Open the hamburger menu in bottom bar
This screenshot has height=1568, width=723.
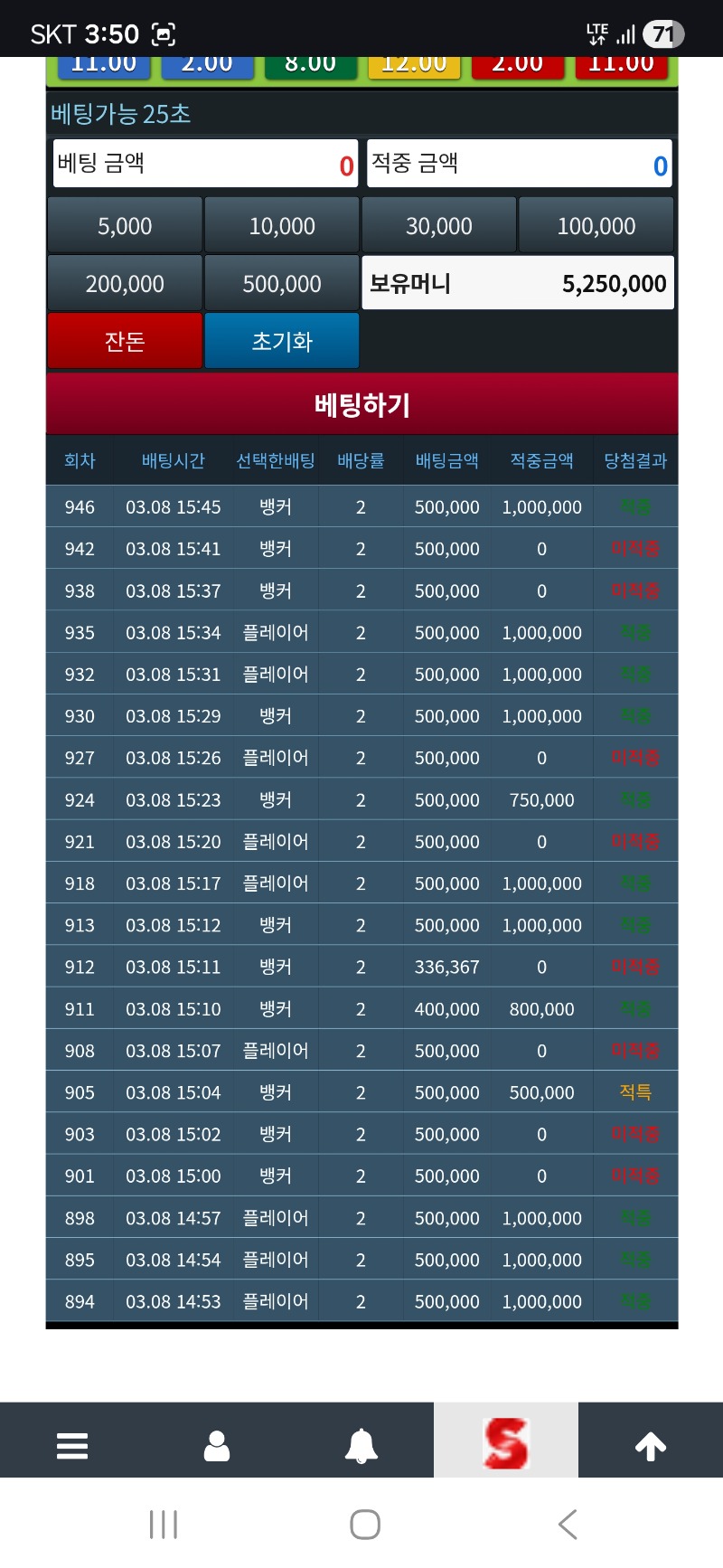72,1445
